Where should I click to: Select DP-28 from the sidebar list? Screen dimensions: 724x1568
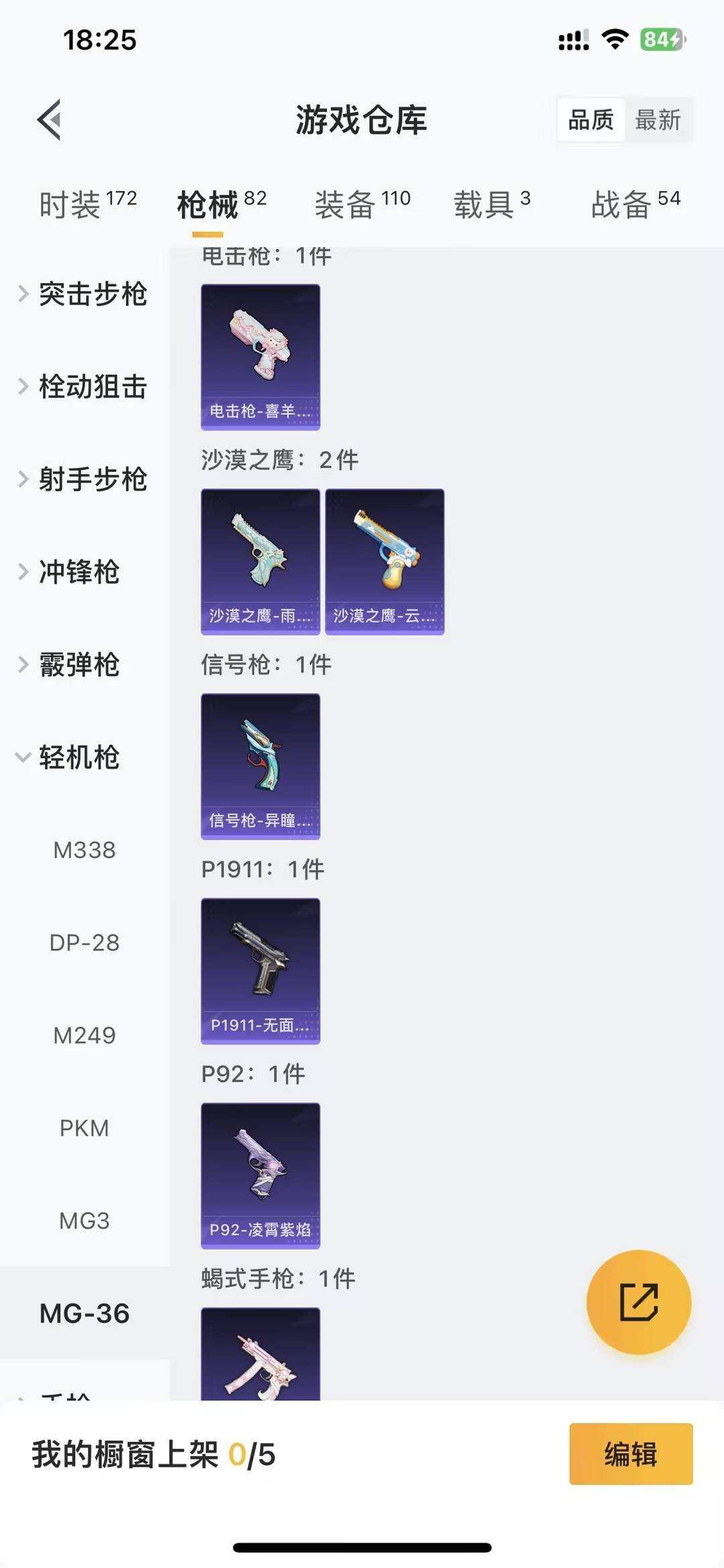(82, 943)
